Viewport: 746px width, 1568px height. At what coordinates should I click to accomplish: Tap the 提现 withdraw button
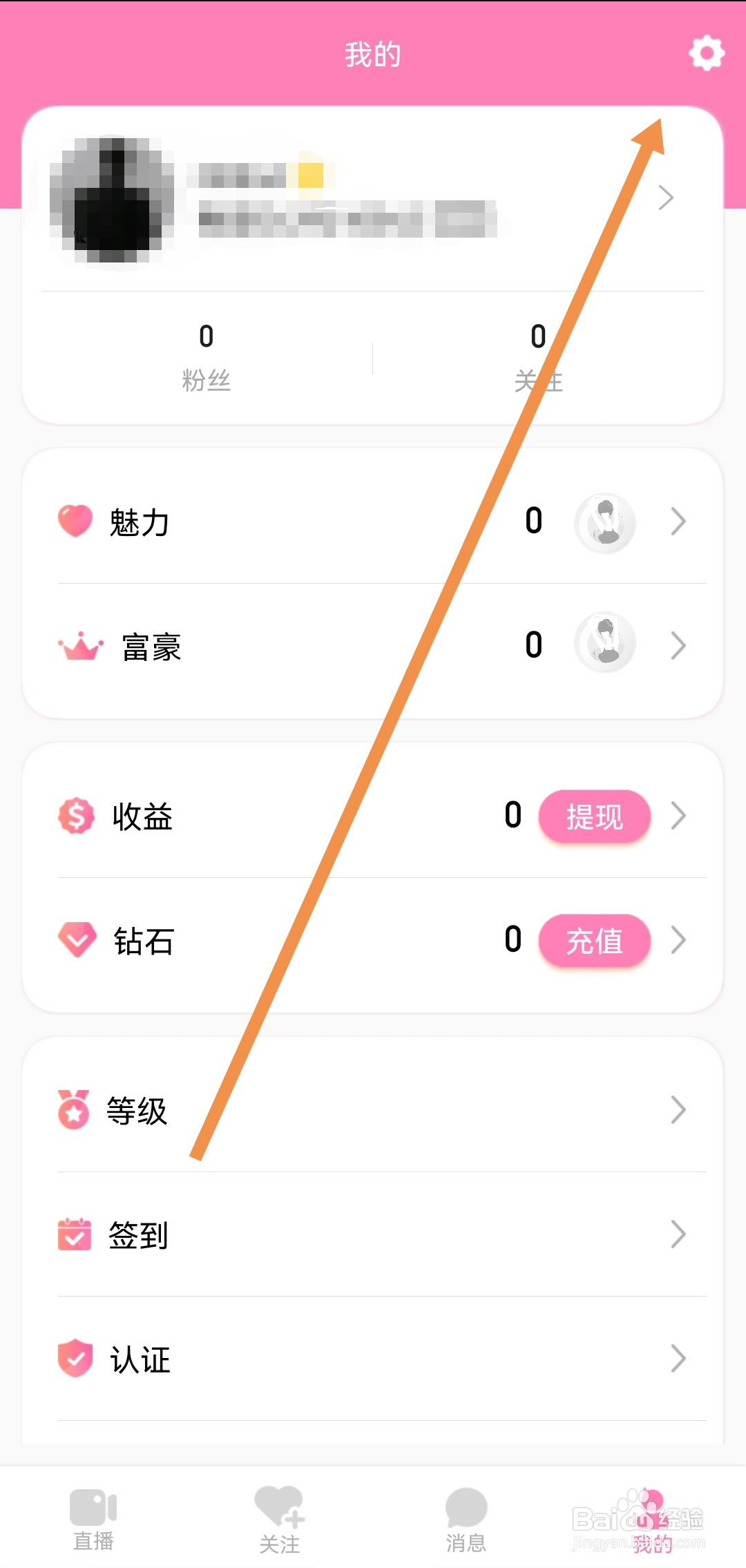594,816
